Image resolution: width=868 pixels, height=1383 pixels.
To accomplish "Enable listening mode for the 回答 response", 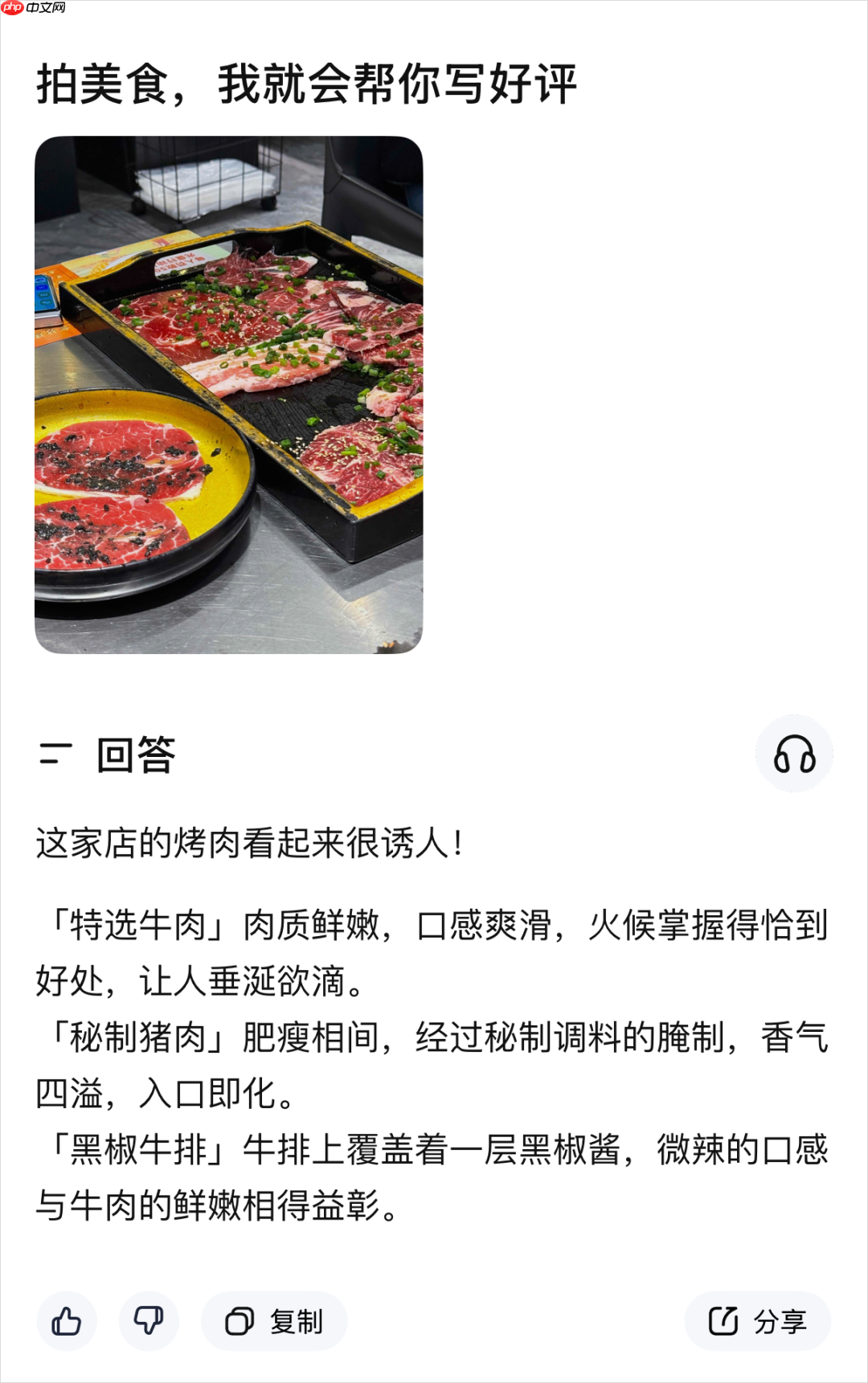I will [x=794, y=753].
